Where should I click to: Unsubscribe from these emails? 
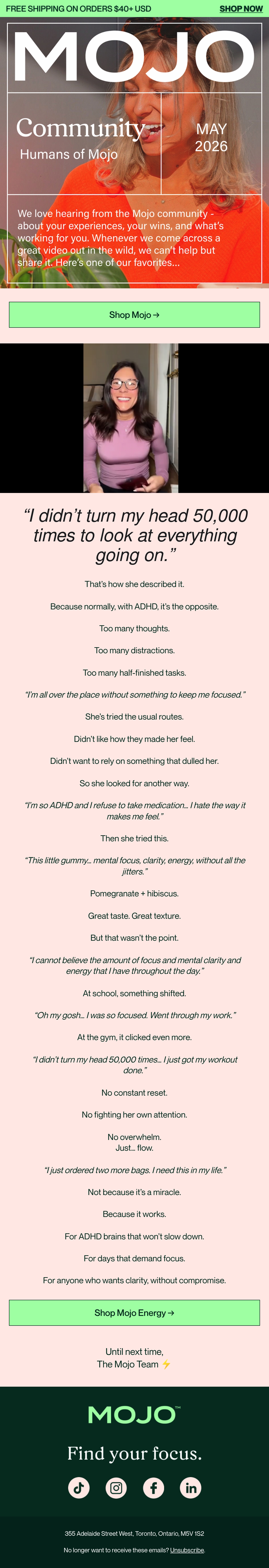[x=187, y=1550]
